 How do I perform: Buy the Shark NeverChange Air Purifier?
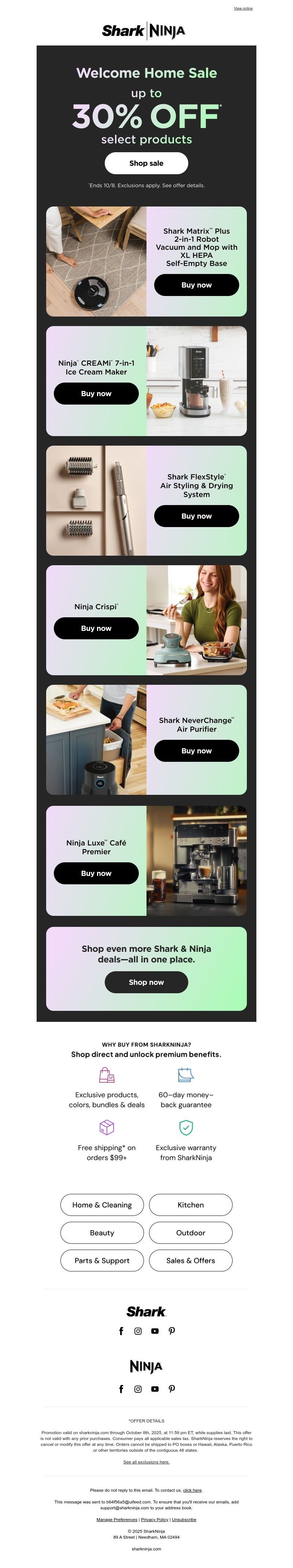click(196, 750)
